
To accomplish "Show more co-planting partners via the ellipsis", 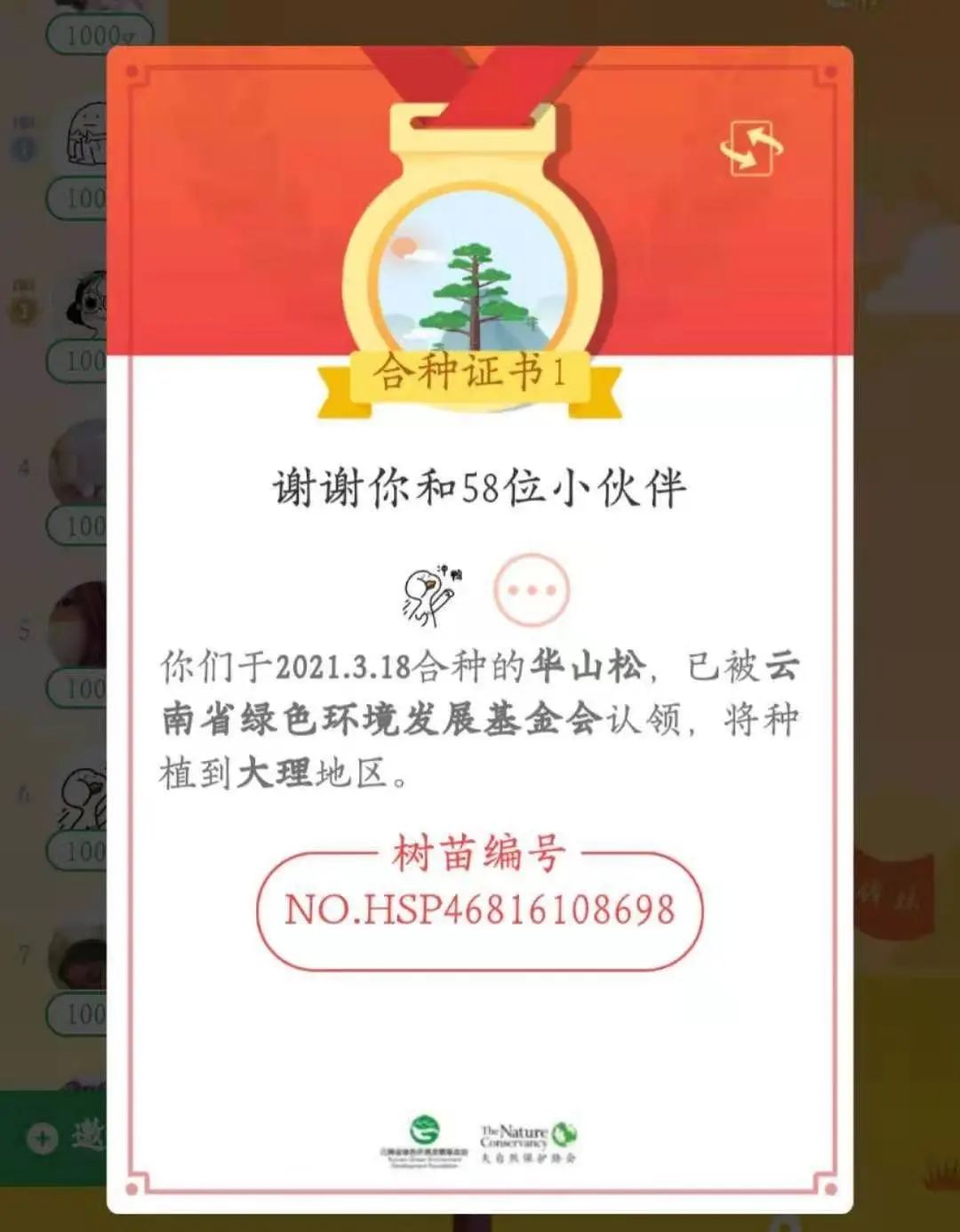I will [531, 590].
